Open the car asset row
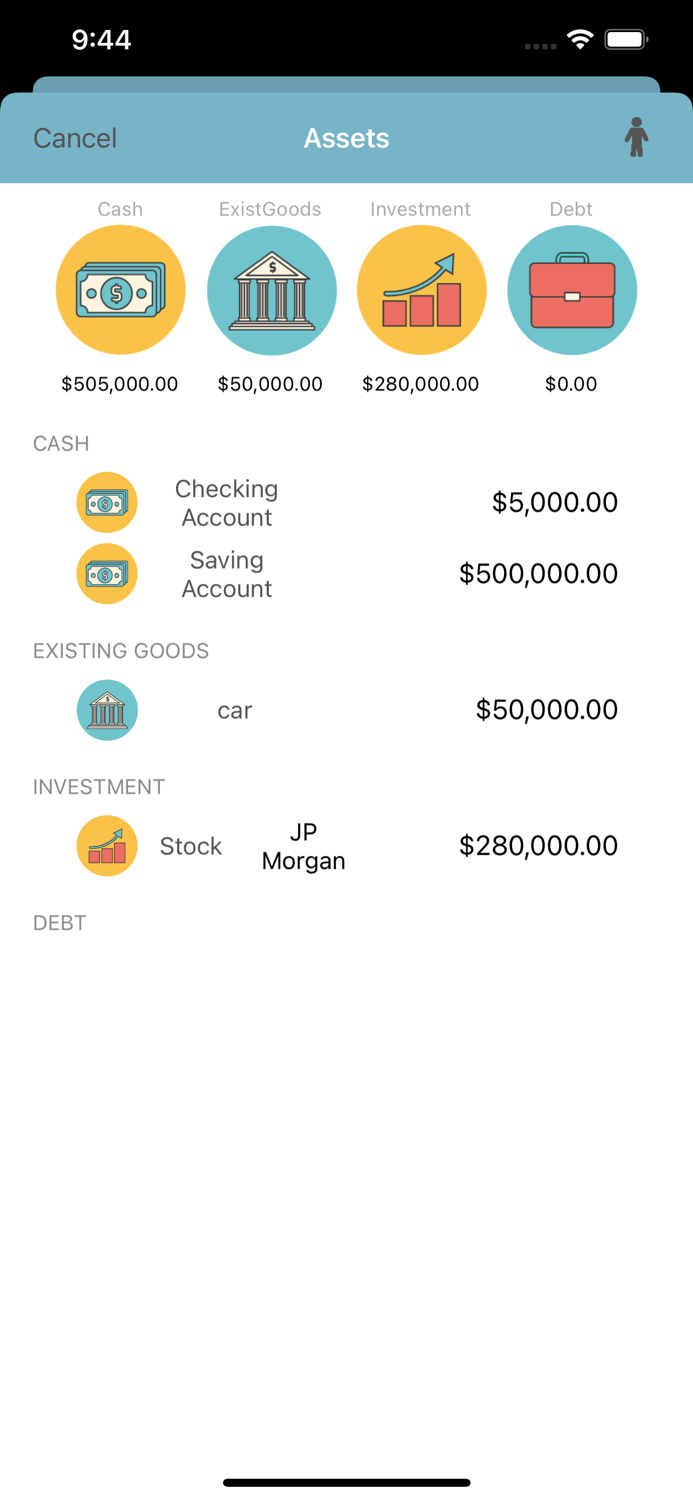This screenshot has height=1500, width=693. pyautogui.click(x=346, y=710)
